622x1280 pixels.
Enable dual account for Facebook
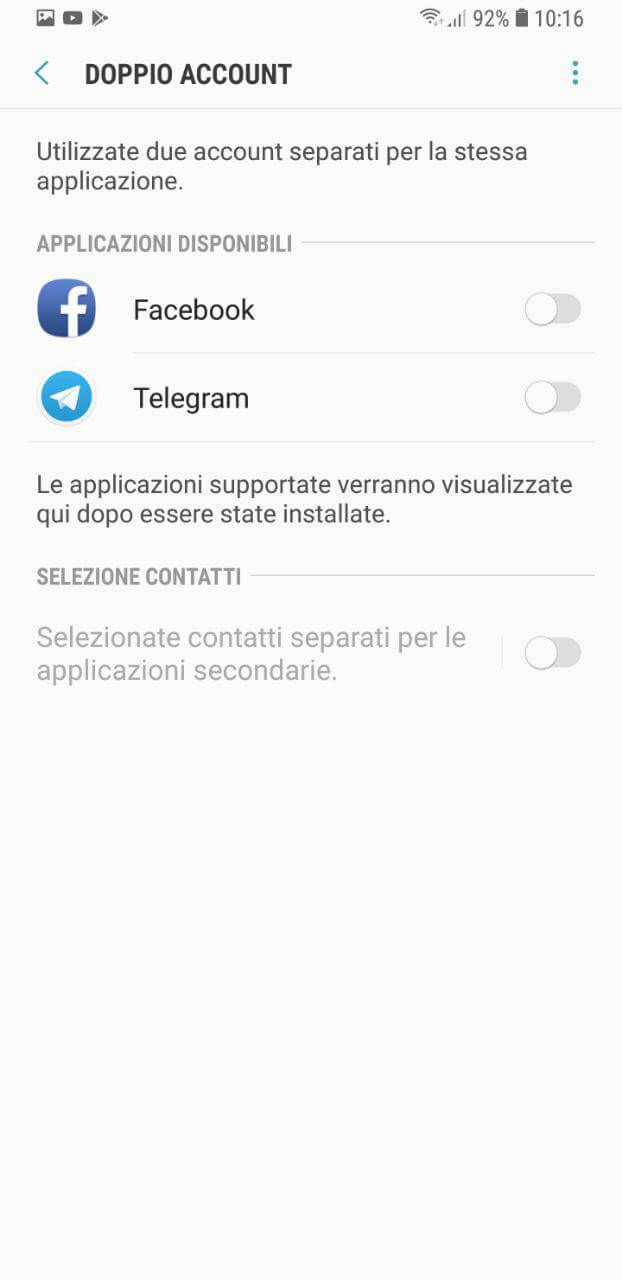click(x=553, y=310)
